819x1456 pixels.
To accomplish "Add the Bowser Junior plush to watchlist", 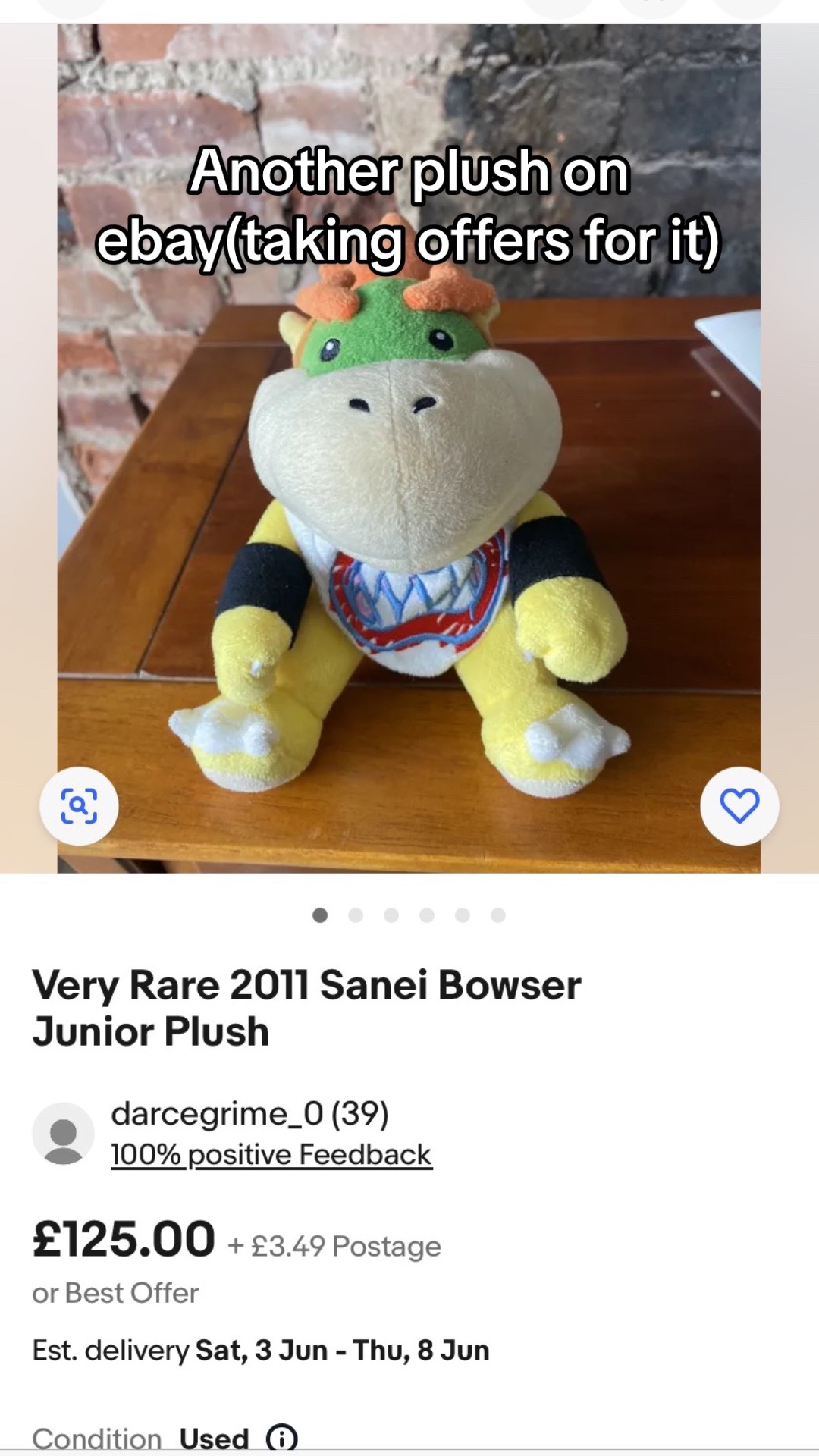I will (x=739, y=805).
